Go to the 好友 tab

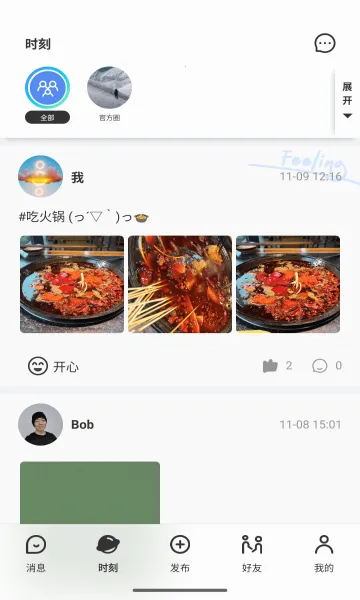(x=252, y=553)
